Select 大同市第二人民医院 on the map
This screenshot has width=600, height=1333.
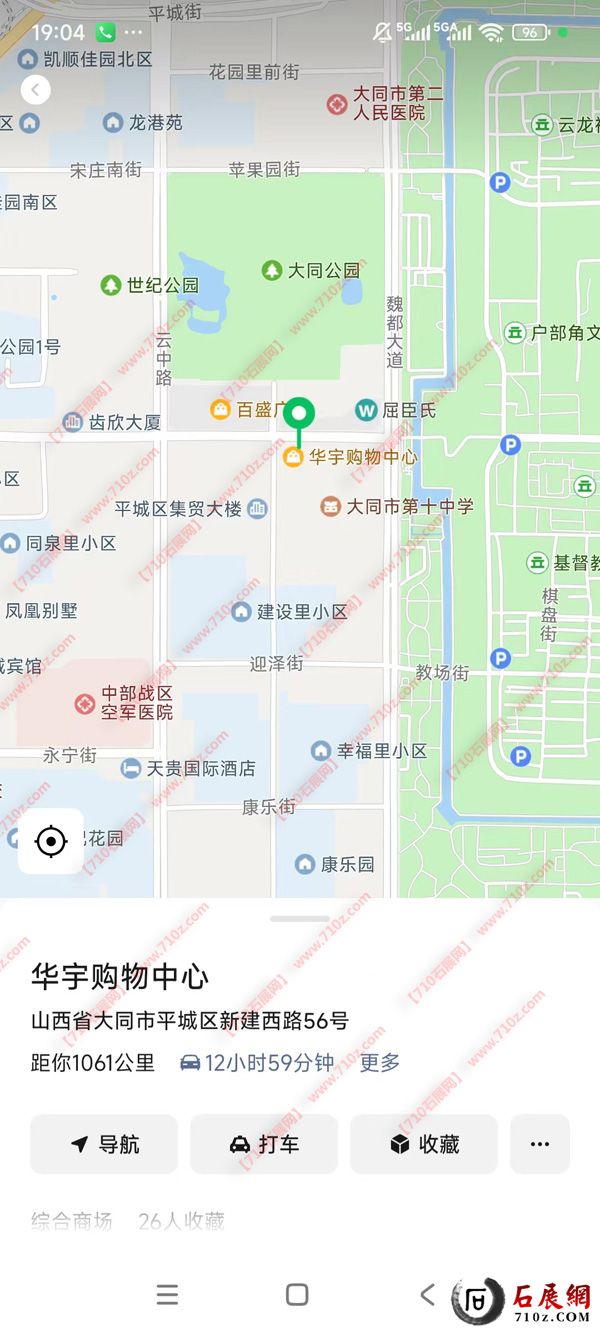(338, 104)
